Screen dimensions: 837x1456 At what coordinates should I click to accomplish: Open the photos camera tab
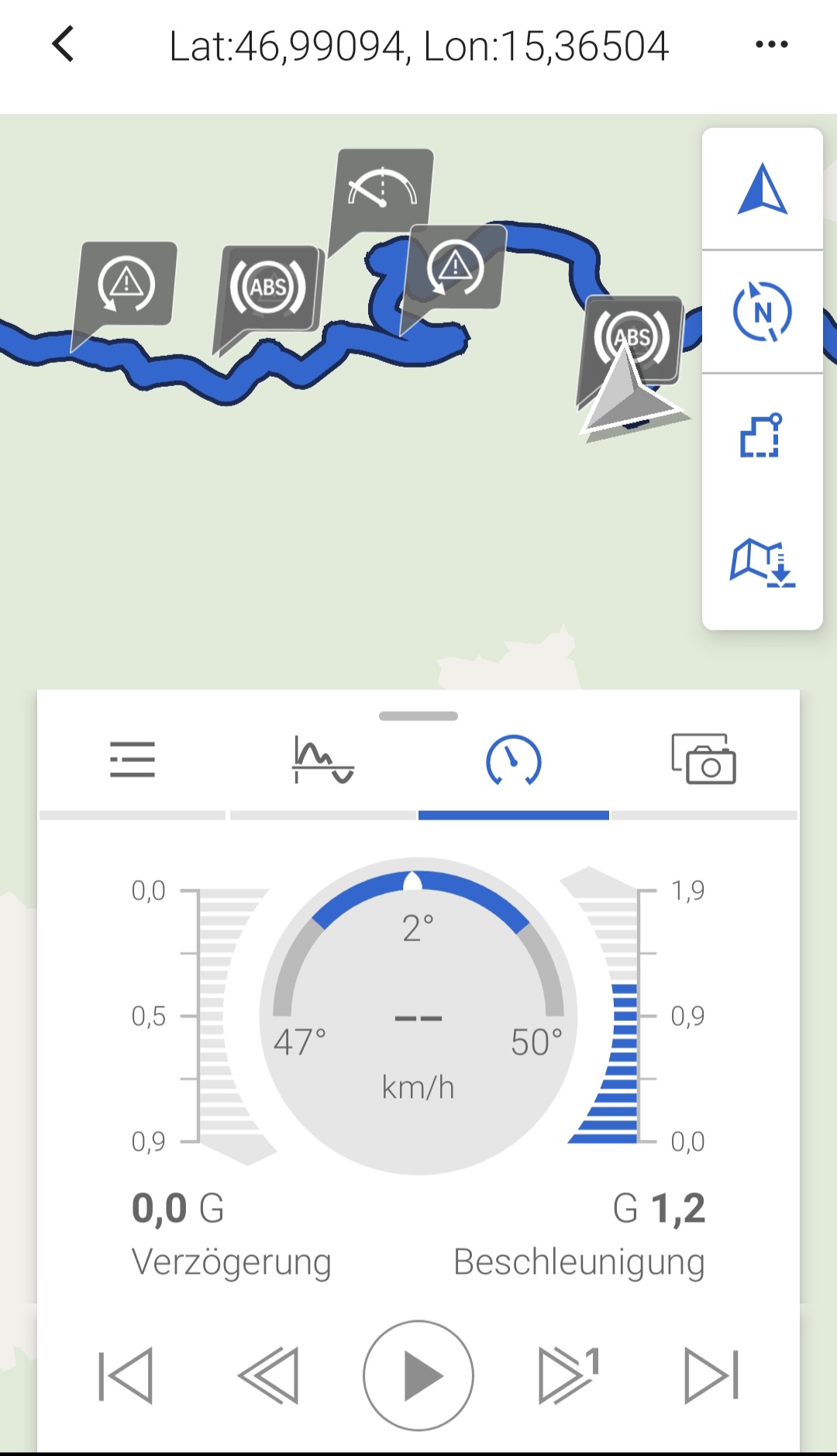(704, 759)
